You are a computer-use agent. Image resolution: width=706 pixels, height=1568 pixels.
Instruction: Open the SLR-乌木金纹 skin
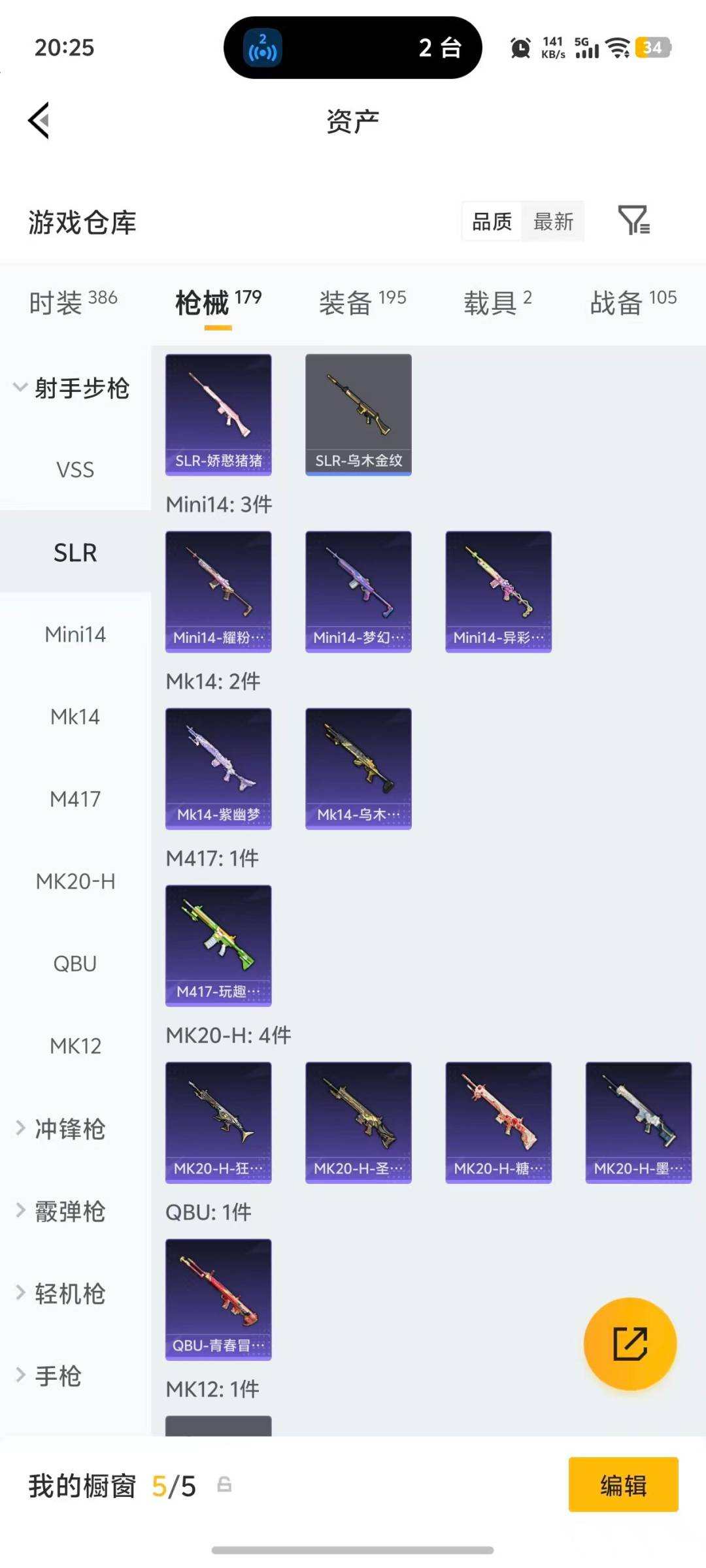point(358,414)
